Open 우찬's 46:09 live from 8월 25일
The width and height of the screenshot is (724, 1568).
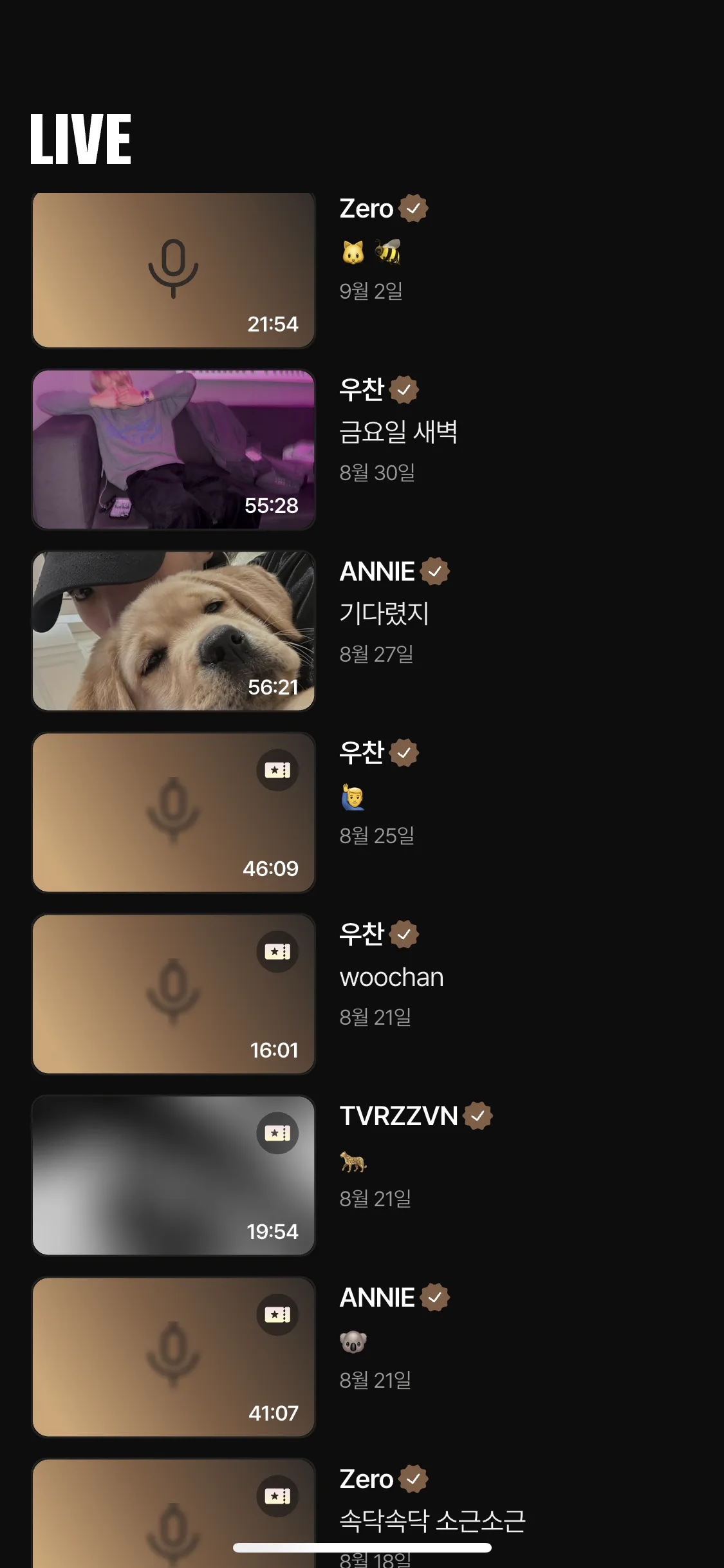click(x=173, y=812)
